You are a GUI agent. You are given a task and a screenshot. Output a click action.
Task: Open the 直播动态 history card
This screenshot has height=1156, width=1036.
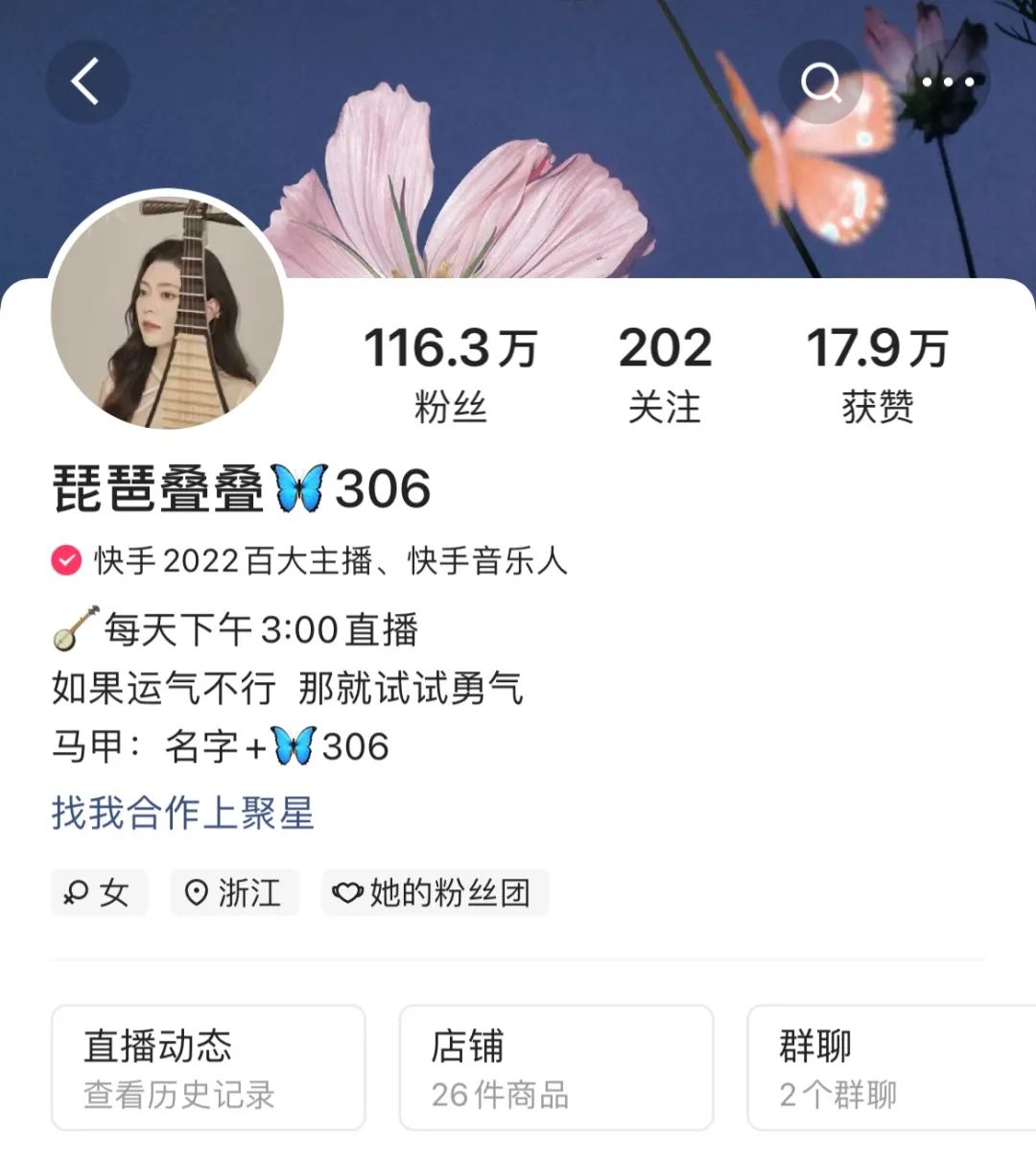tap(208, 1067)
